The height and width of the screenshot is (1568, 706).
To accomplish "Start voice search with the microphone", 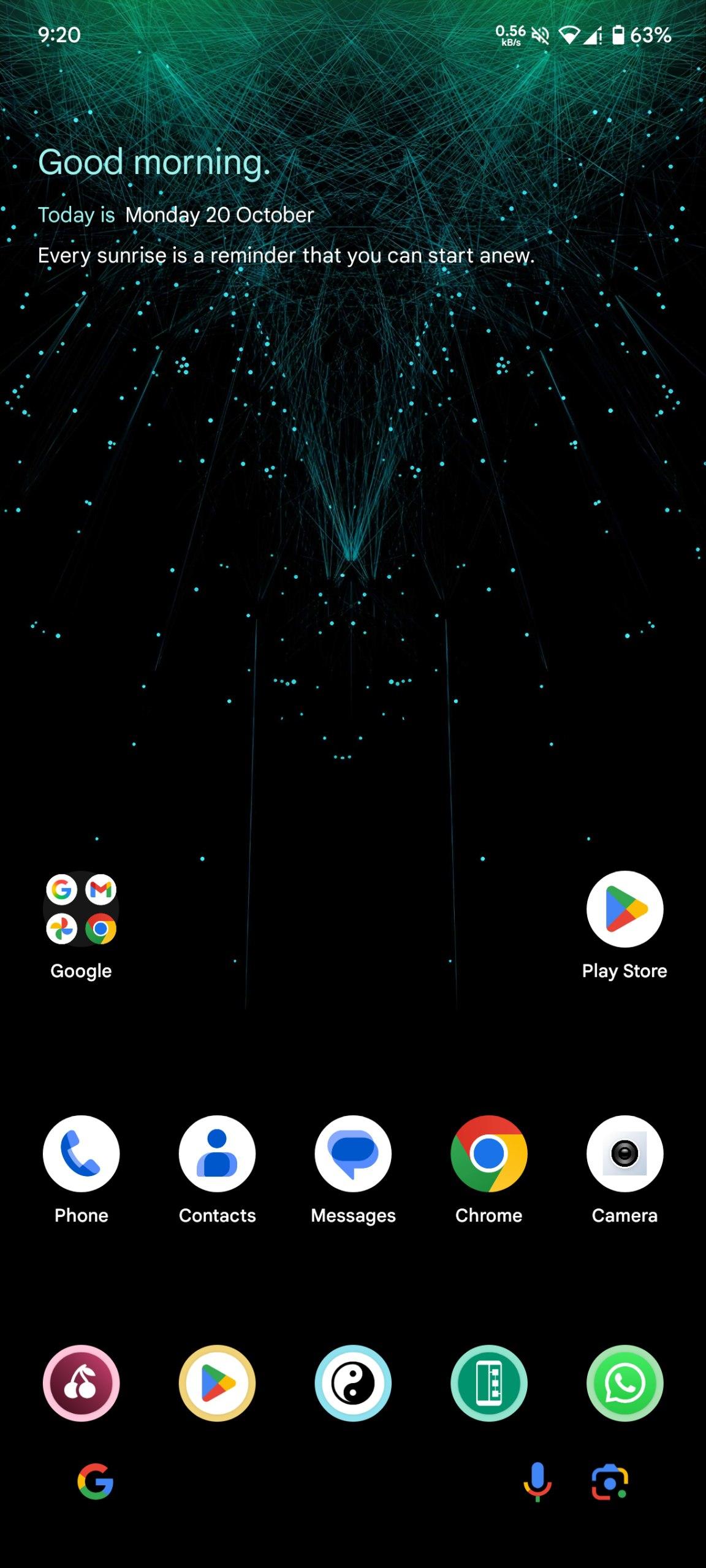I will (x=537, y=1482).
